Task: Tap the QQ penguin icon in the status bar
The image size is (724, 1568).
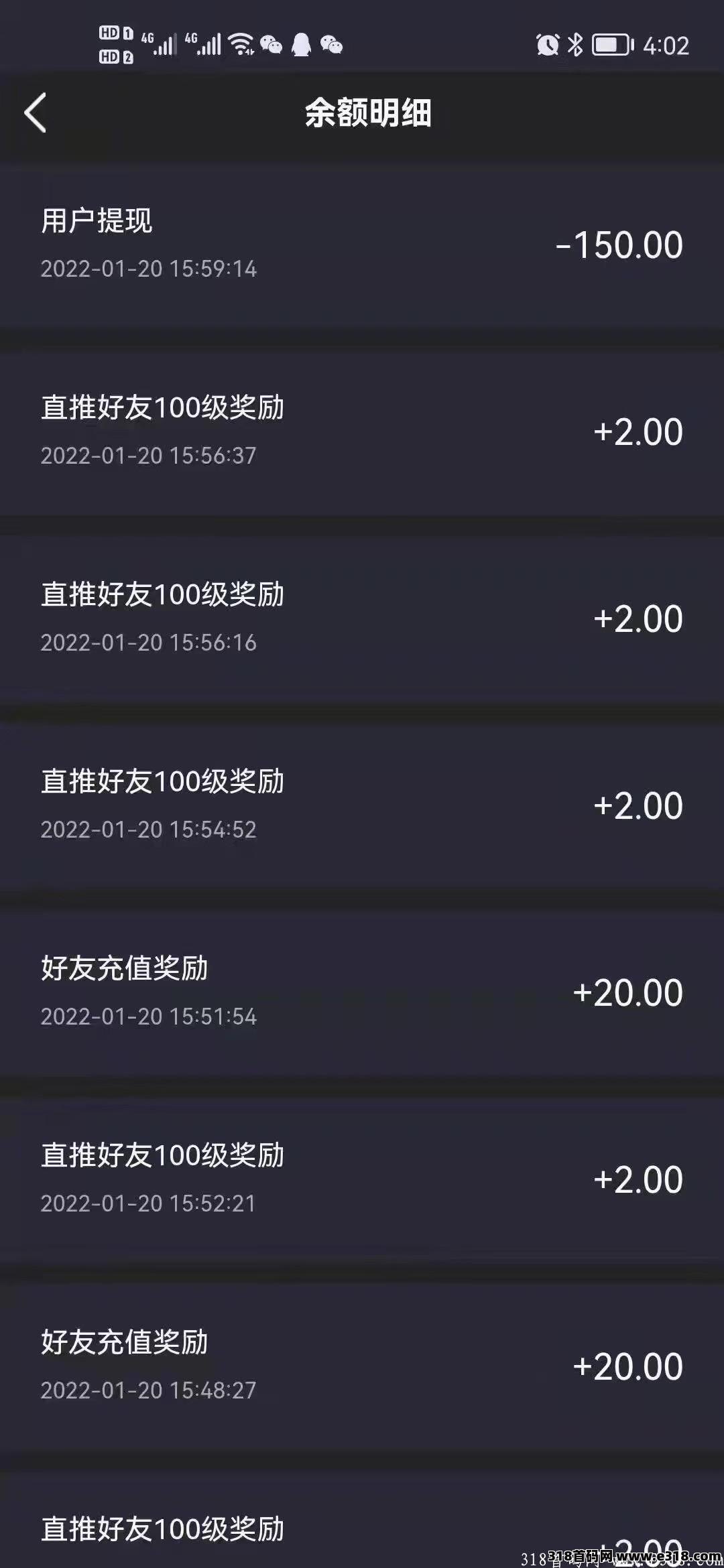Action: coord(303,44)
